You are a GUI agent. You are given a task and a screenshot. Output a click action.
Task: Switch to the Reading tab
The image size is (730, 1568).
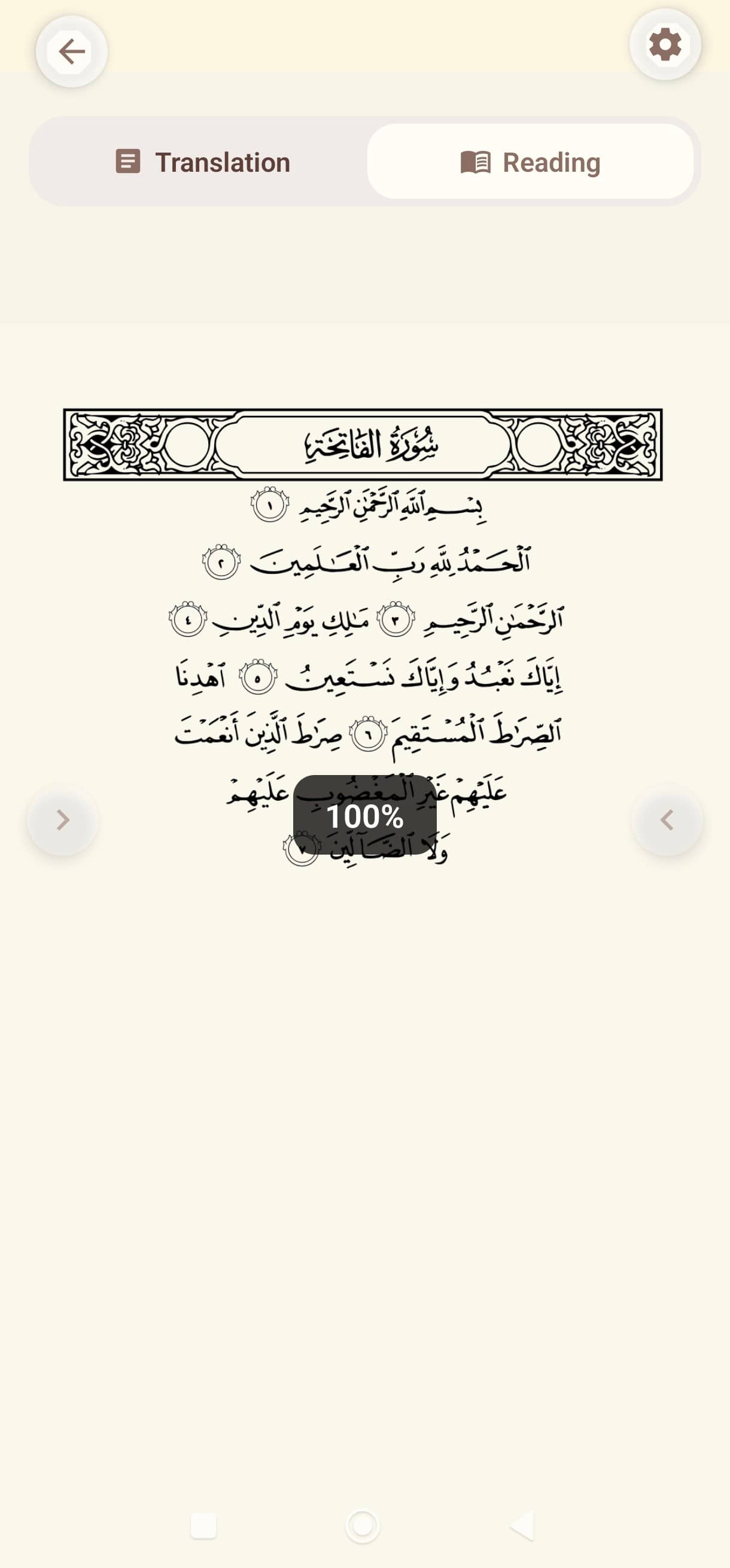(x=533, y=162)
